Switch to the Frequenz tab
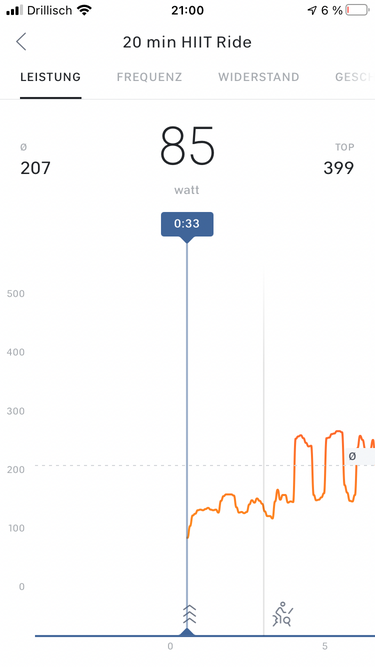Image resolution: width=375 pixels, height=667 pixels. [x=149, y=77]
